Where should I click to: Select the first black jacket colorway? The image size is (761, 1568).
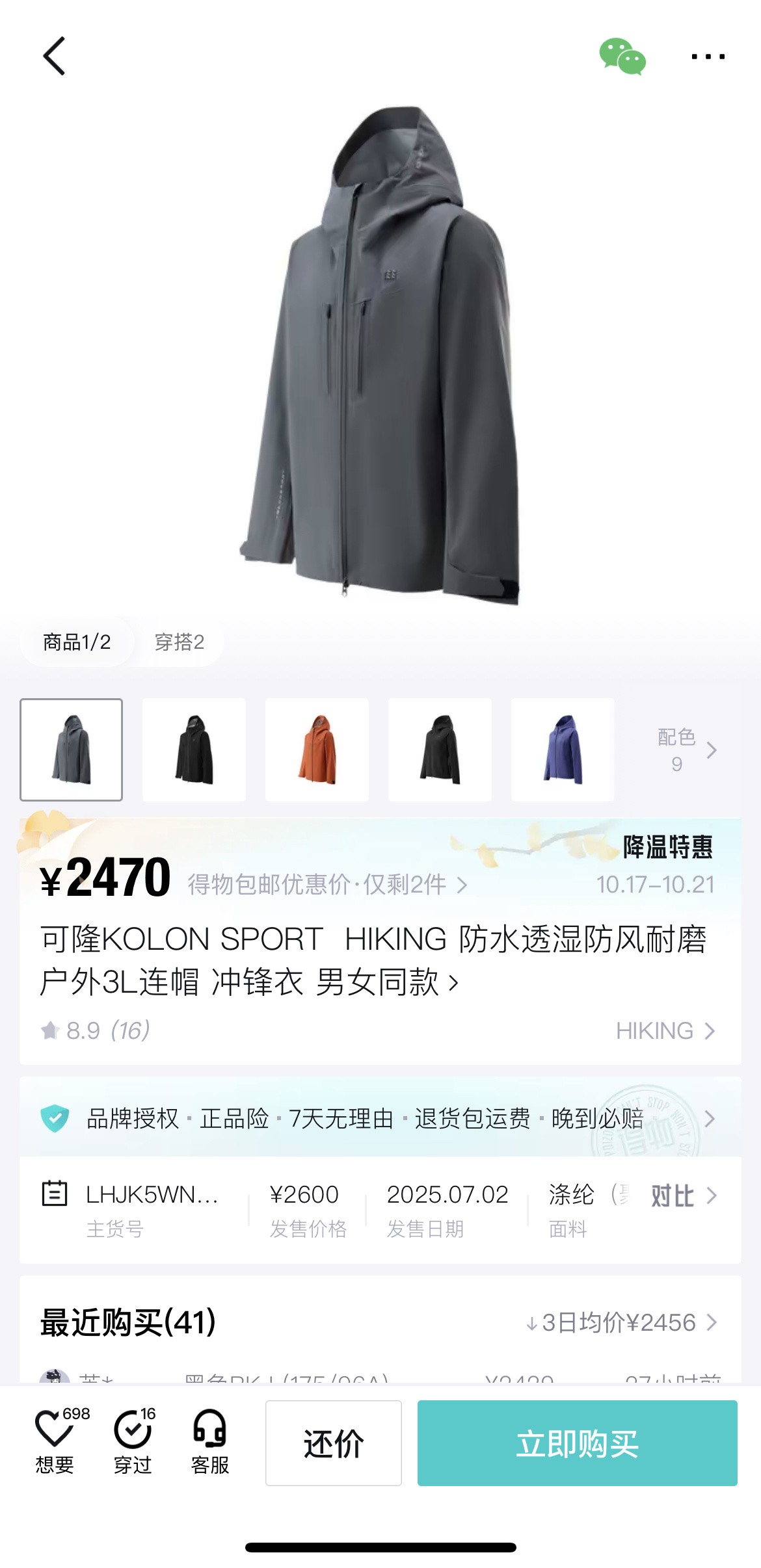[x=194, y=750]
